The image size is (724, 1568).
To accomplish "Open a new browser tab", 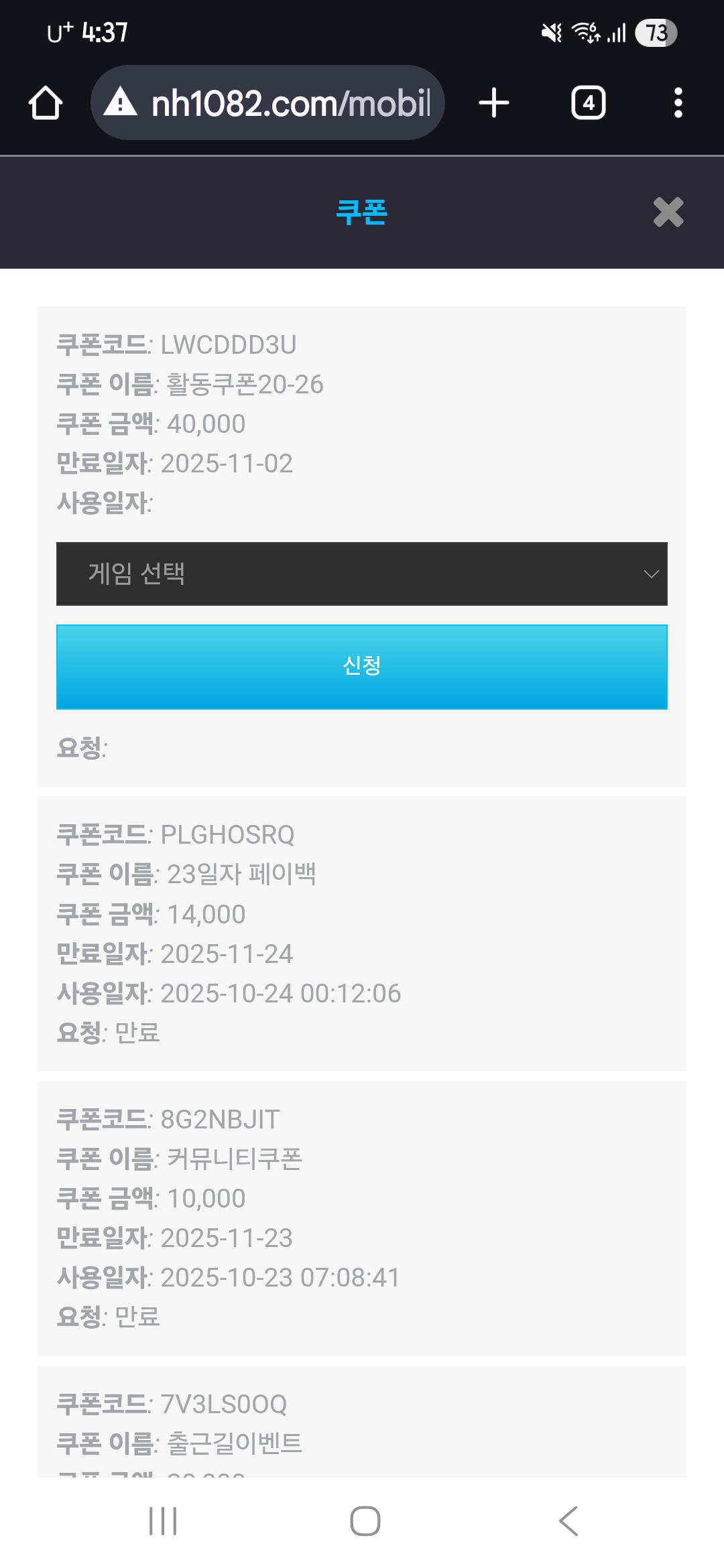I will pyautogui.click(x=494, y=103).
